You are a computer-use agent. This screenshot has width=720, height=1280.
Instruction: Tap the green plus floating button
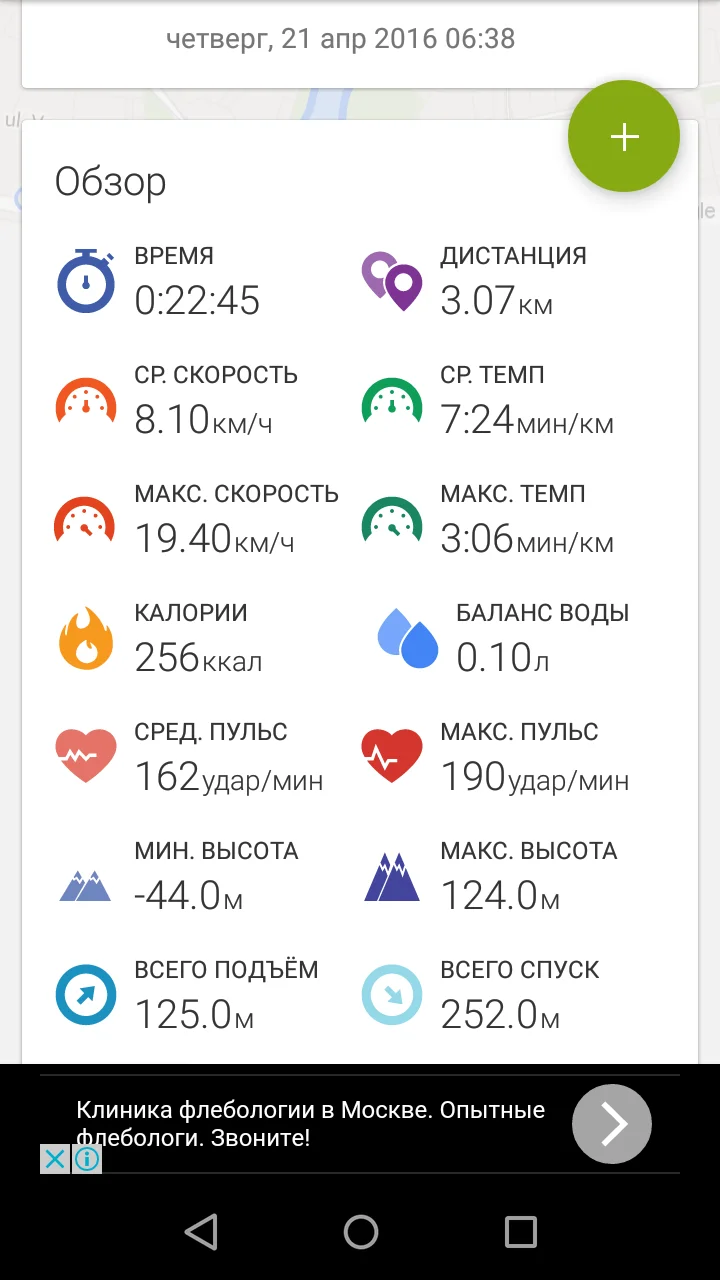tap(624, 137)
